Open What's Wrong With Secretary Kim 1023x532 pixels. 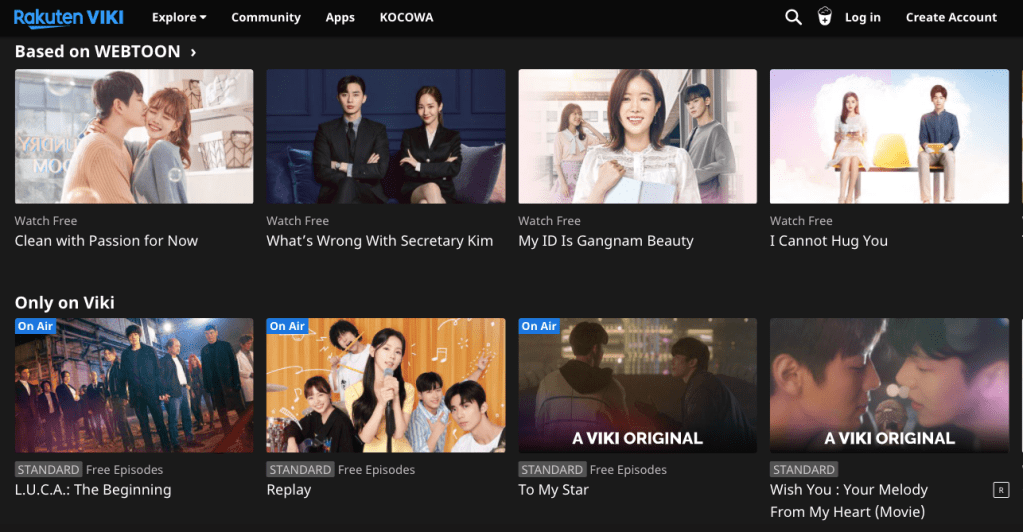(x=386, y=137)
